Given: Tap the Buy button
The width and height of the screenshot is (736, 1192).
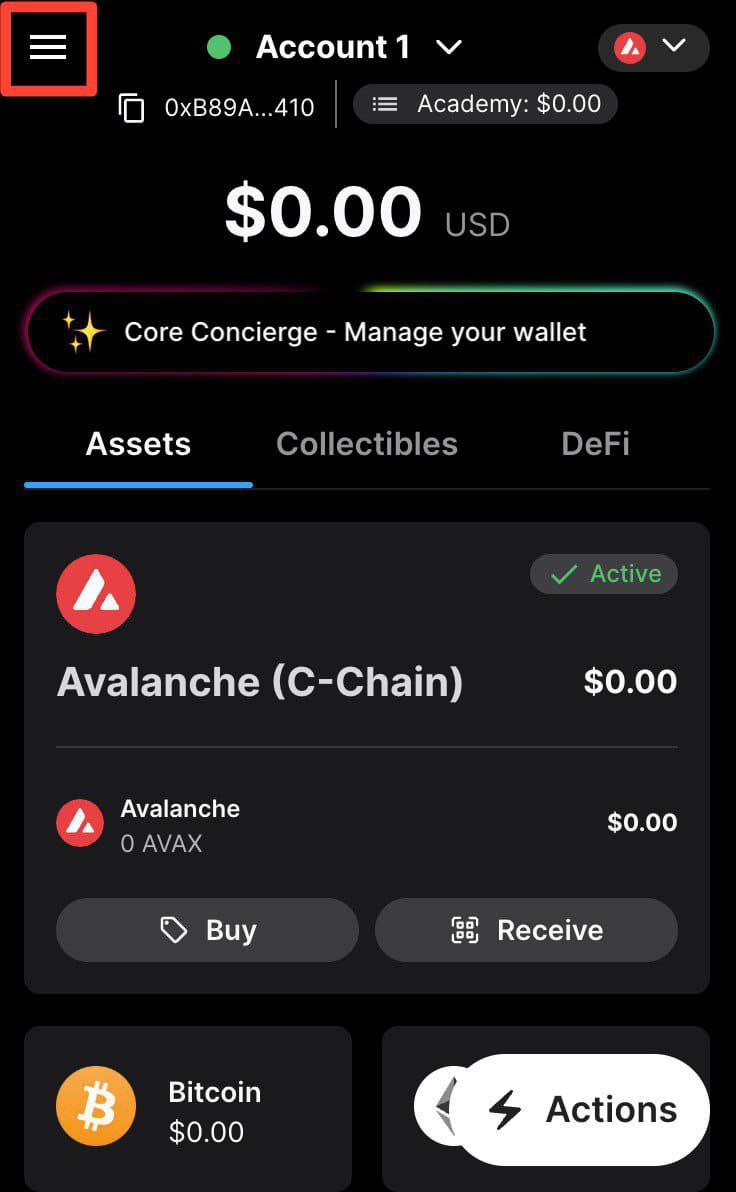Looking at the screenshot, I should coord(207,930).
